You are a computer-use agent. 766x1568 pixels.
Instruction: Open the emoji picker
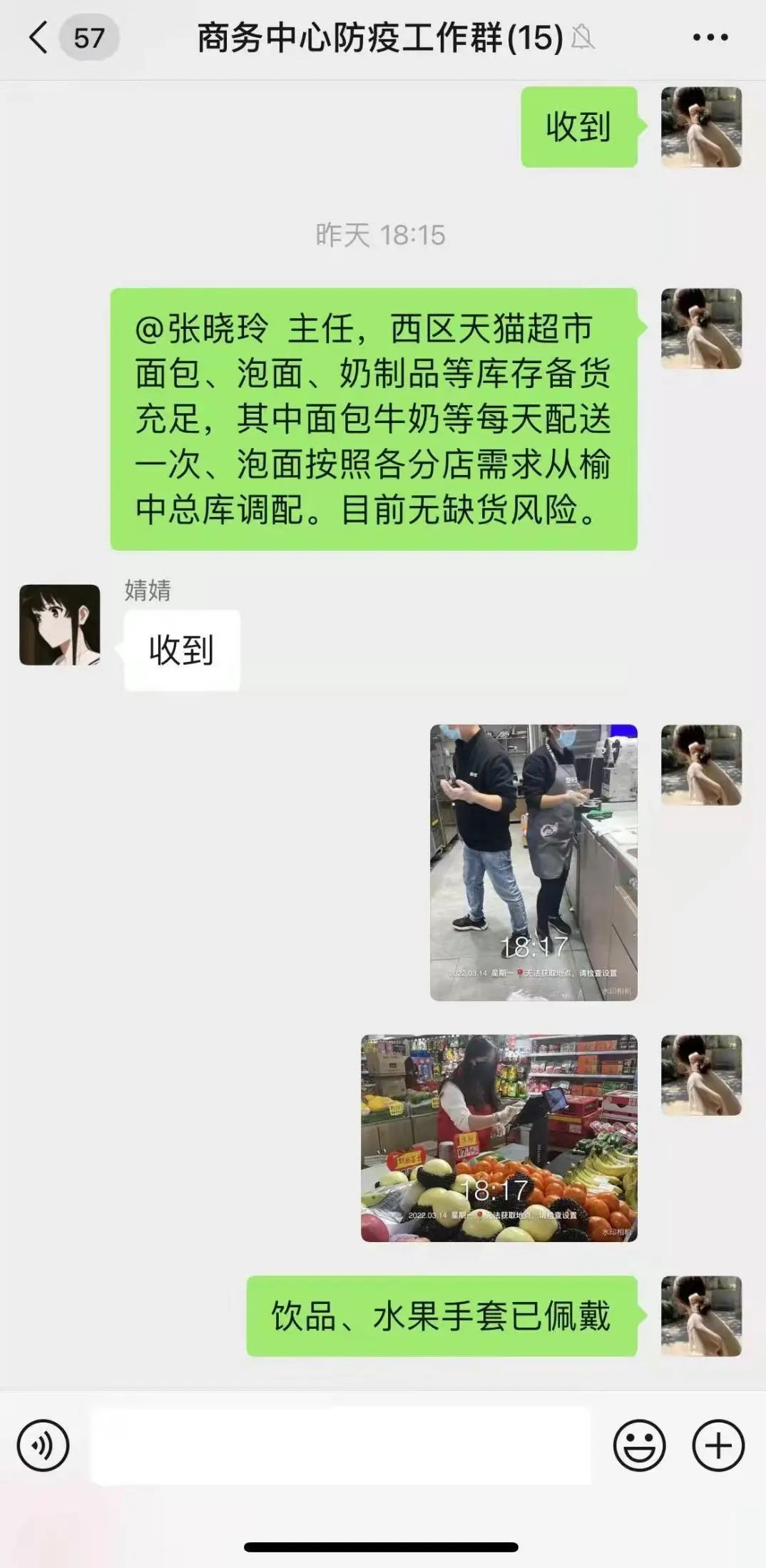click(x=639, y=1445)
